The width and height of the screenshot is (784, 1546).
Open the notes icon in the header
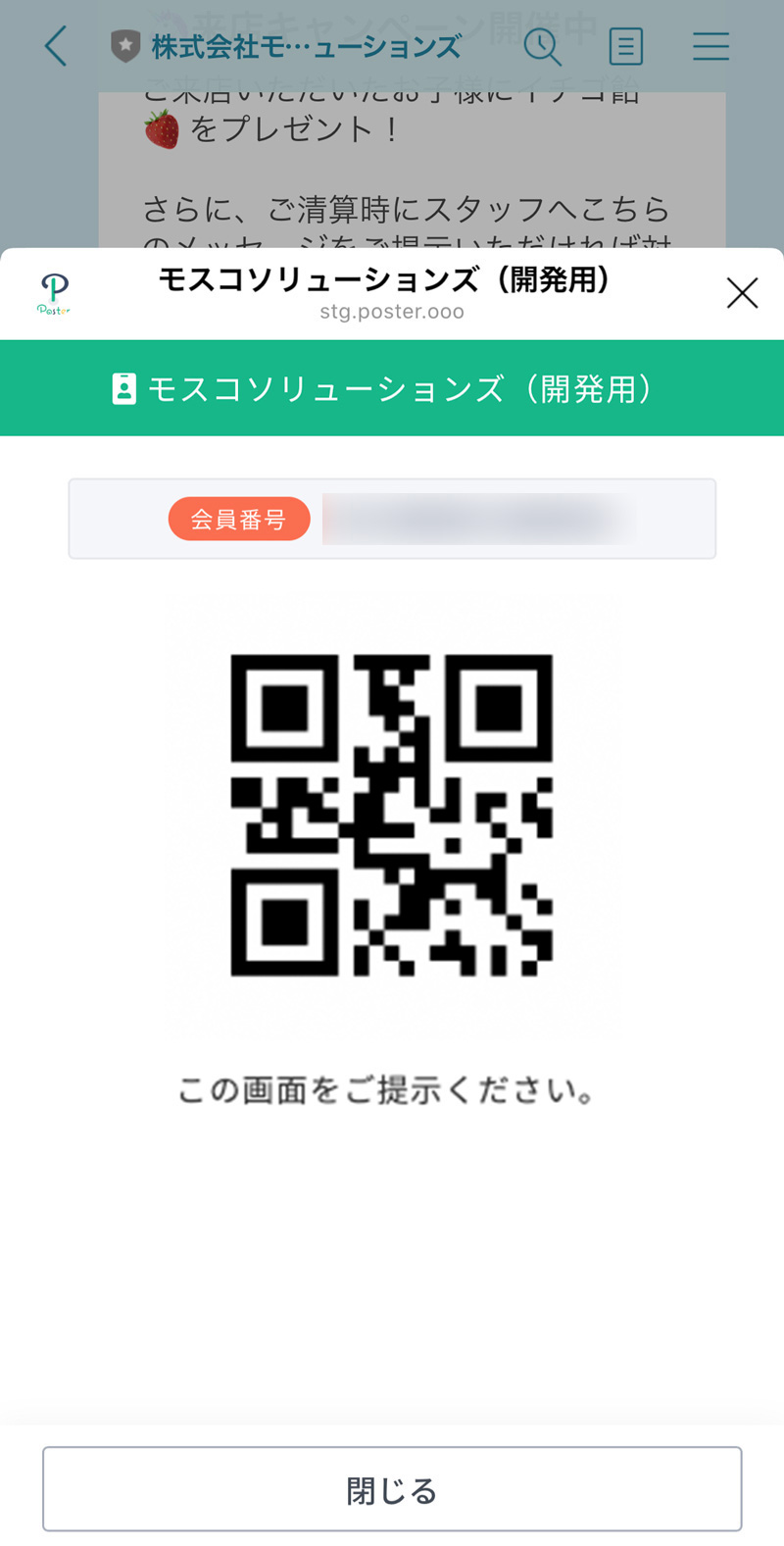click(x=625, y=46)
